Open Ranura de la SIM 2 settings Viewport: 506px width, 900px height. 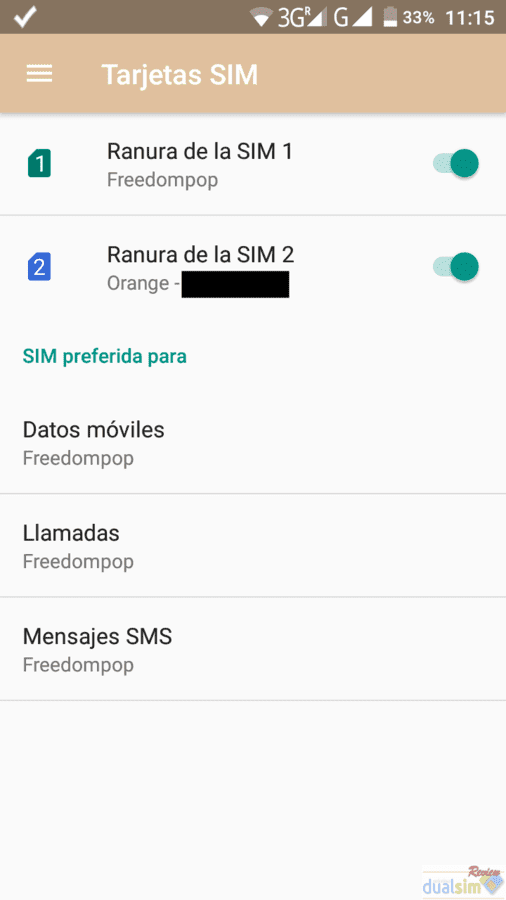[x=253, y=267]
